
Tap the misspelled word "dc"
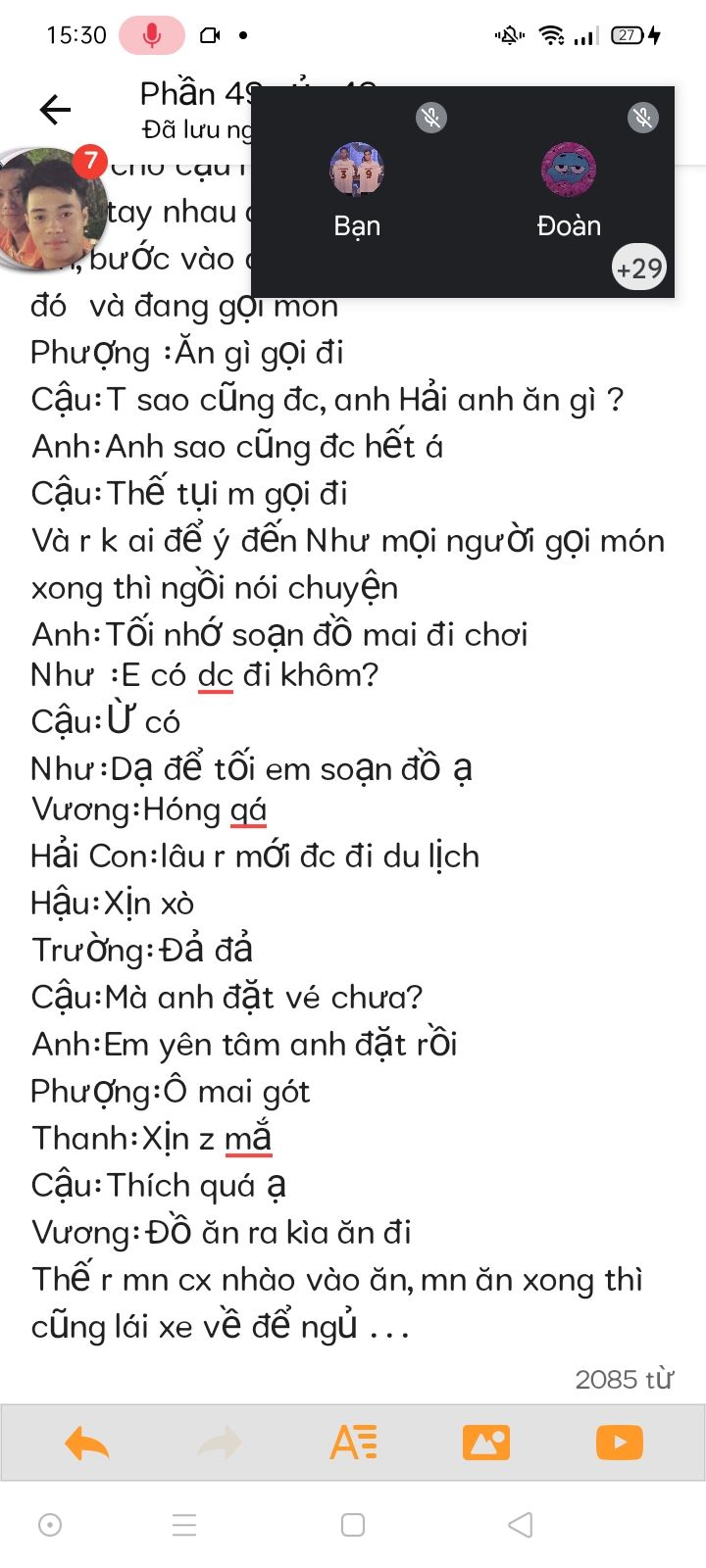pos(216,675)
